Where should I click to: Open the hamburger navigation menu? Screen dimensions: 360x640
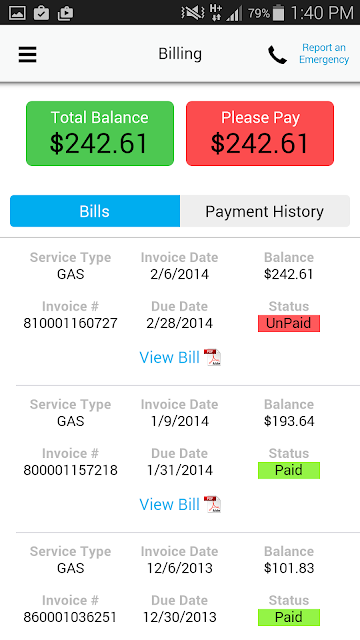[27, 54]
